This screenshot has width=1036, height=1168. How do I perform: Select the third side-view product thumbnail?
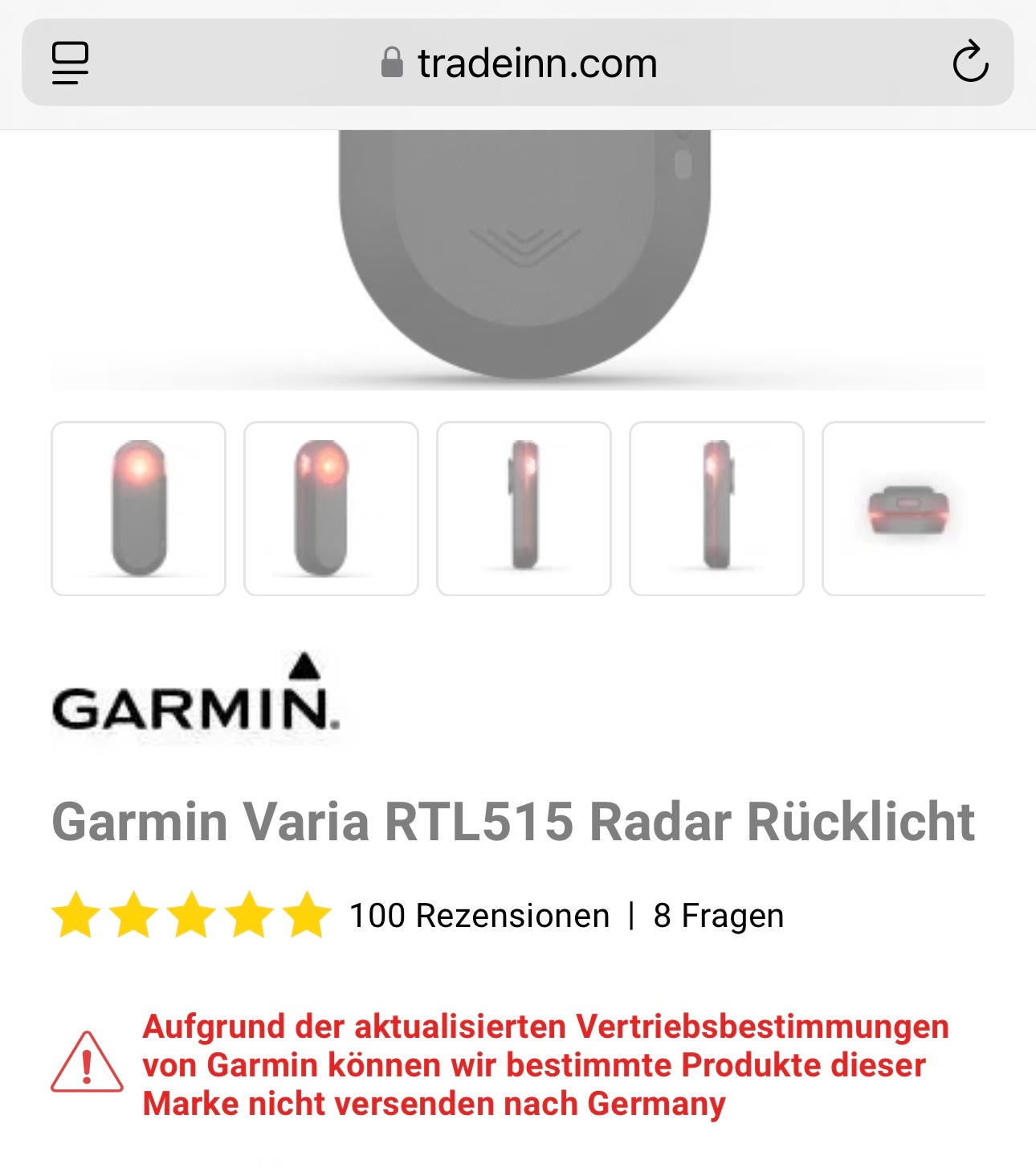tap(524, 508)
